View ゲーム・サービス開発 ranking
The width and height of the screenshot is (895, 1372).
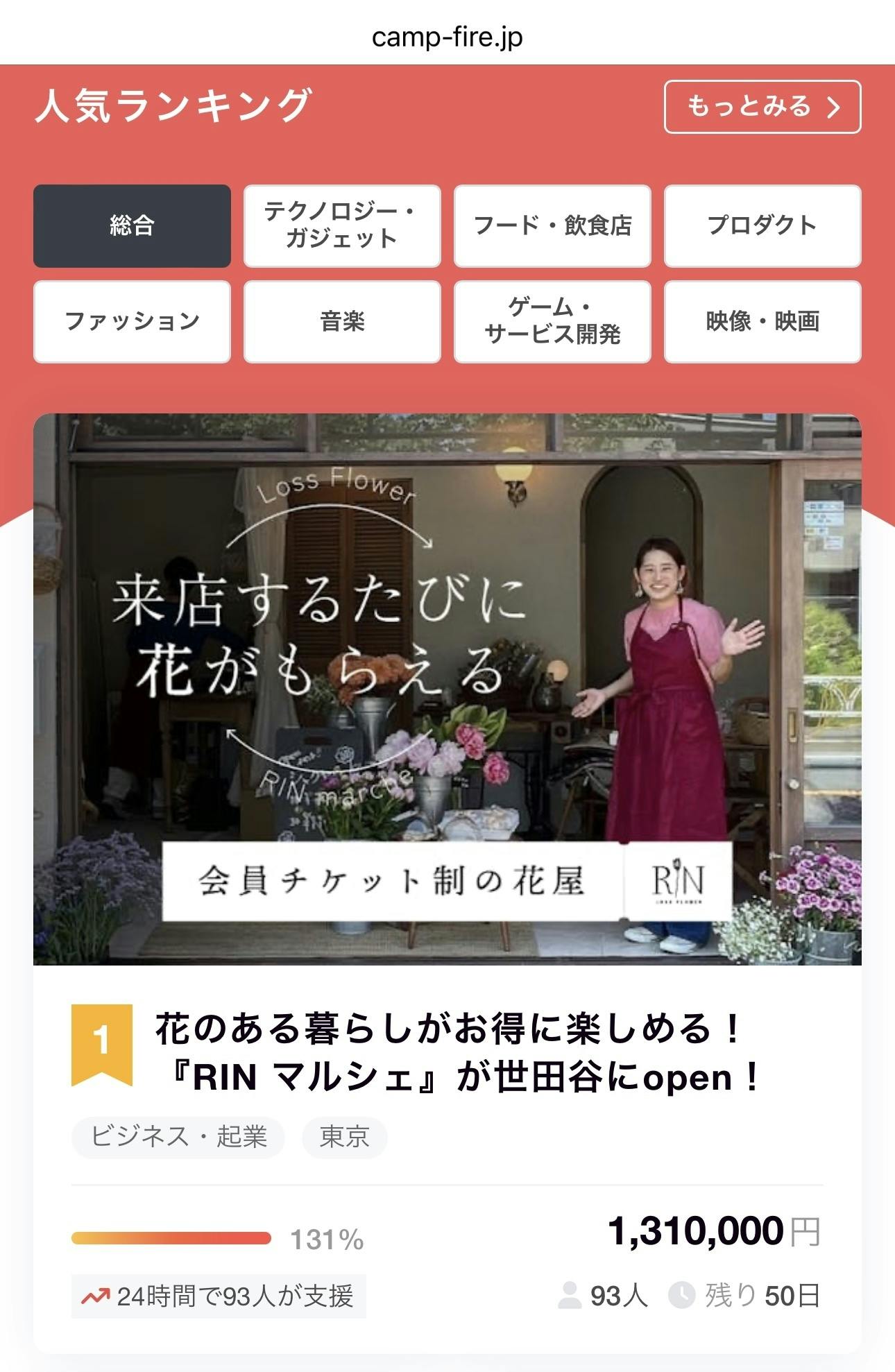click(x=552, y=322)
